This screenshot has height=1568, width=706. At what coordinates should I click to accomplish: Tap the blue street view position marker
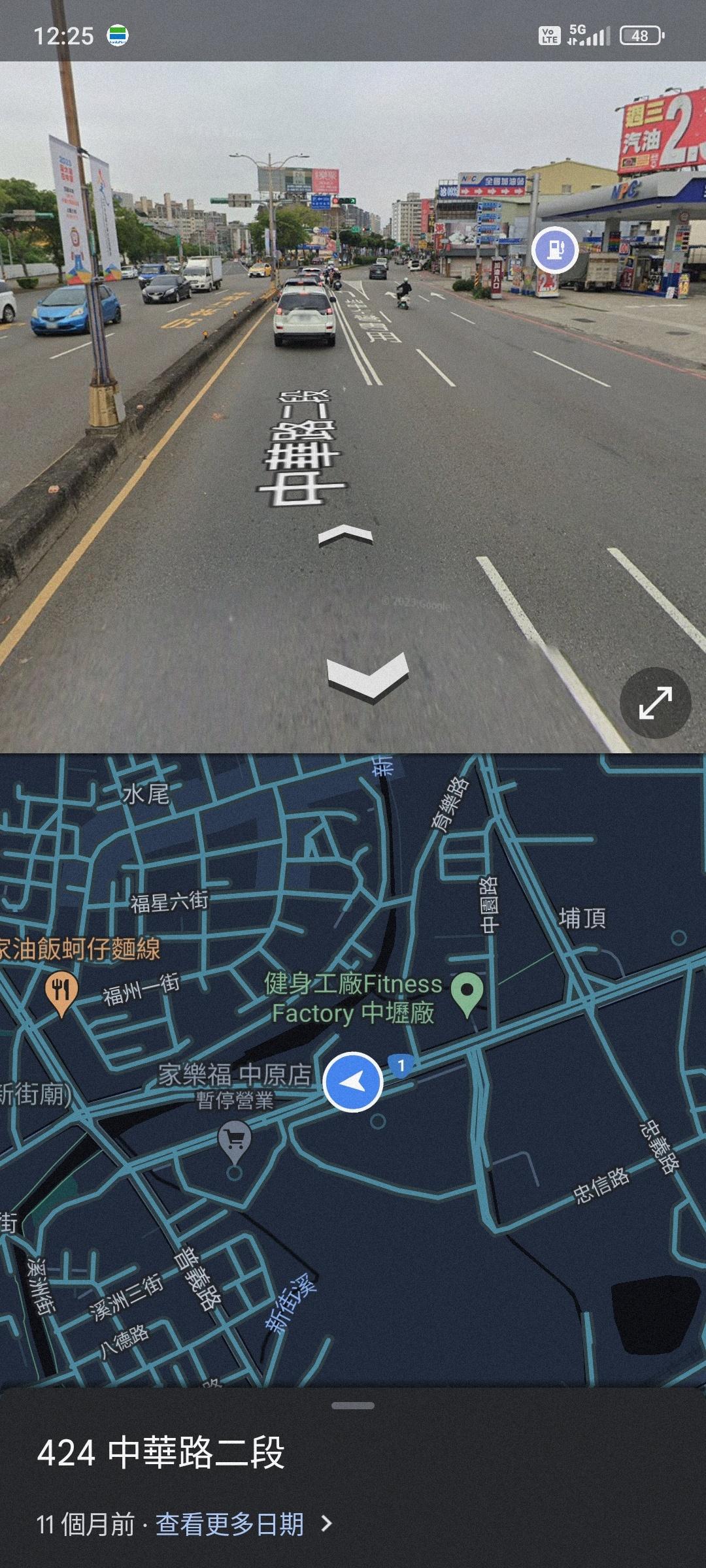pos(353,1082)
